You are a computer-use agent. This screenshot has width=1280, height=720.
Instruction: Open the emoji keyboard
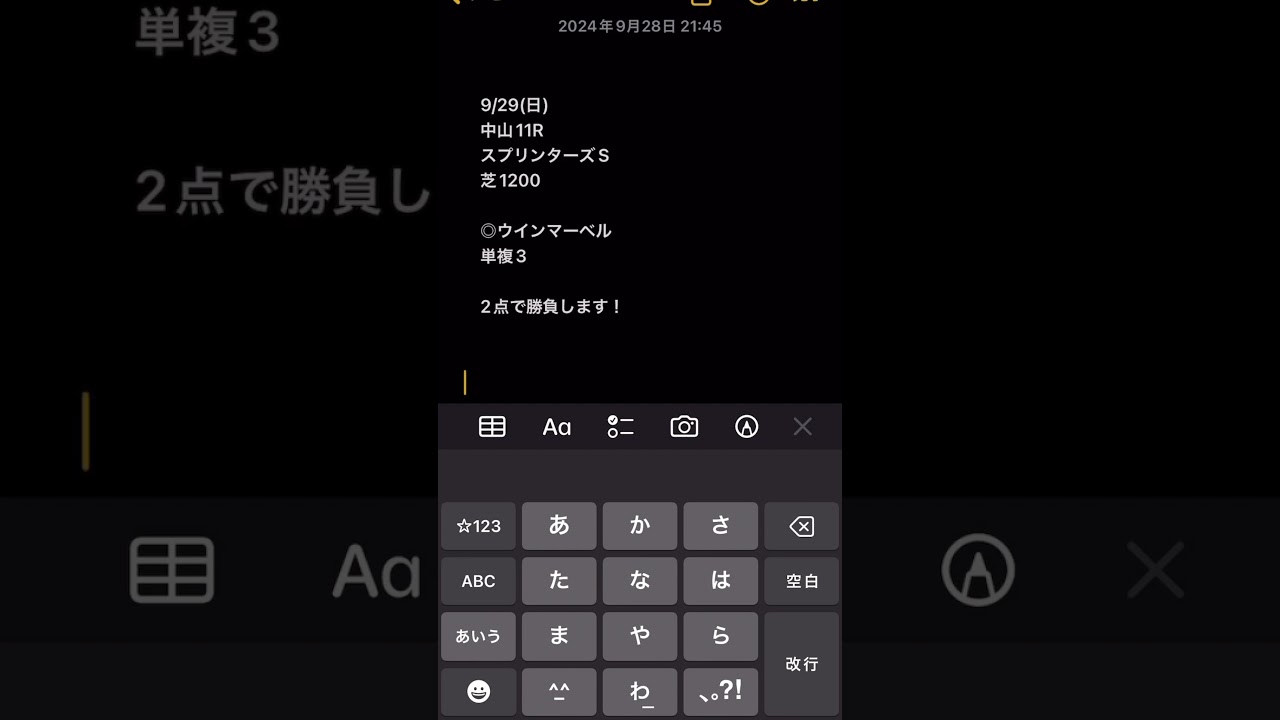478,692
